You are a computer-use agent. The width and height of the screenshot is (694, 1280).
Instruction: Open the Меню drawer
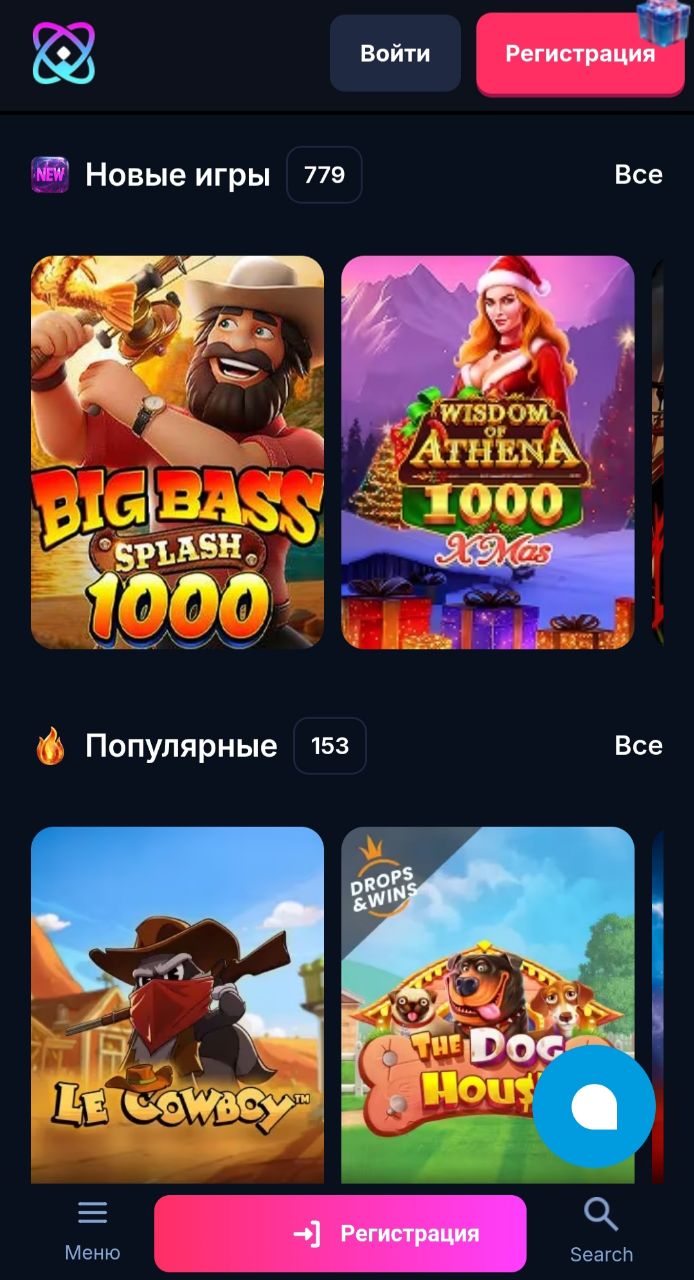92,1230
